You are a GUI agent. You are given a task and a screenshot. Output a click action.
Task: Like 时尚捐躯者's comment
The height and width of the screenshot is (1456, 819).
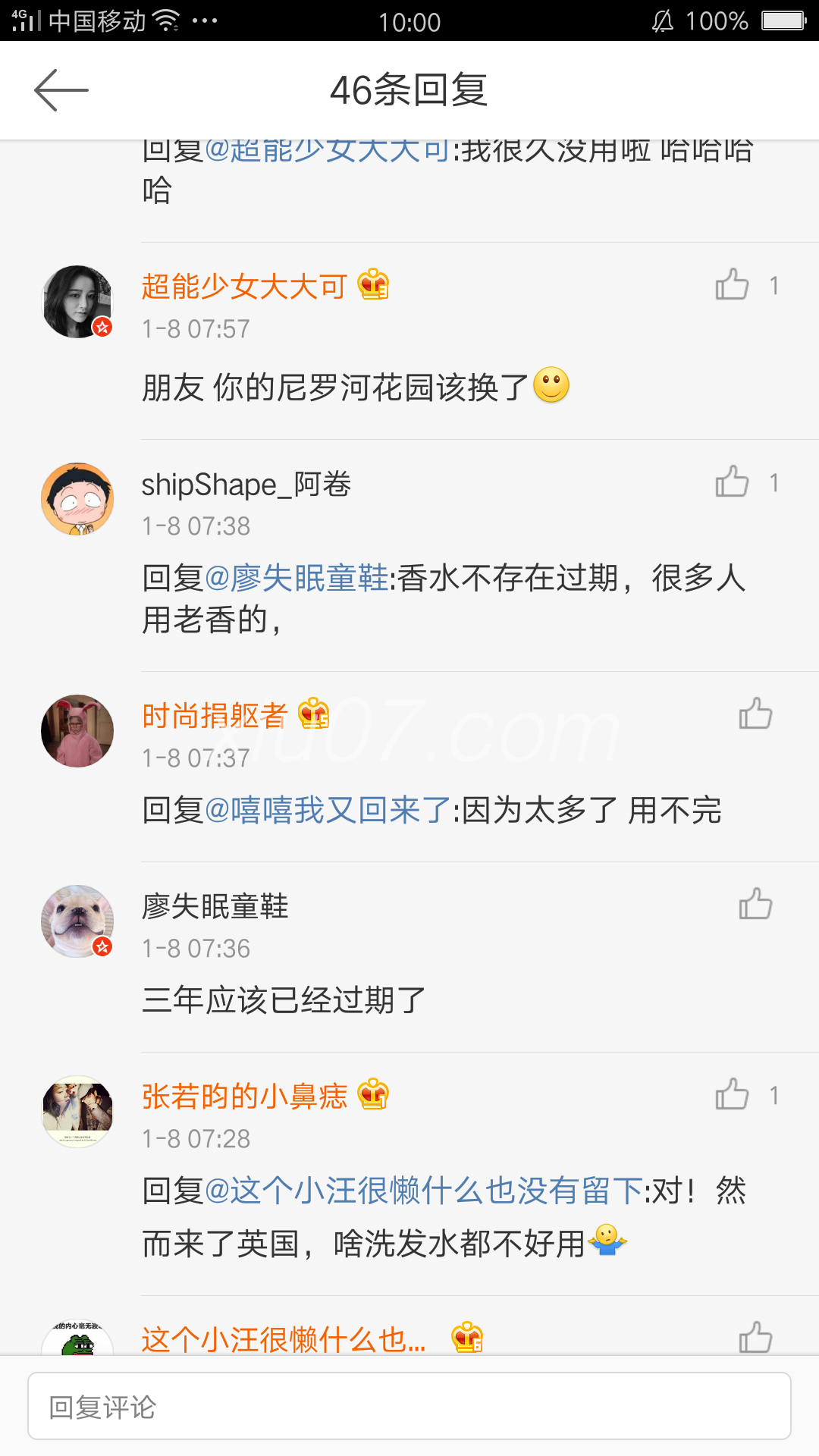point(755,714)
